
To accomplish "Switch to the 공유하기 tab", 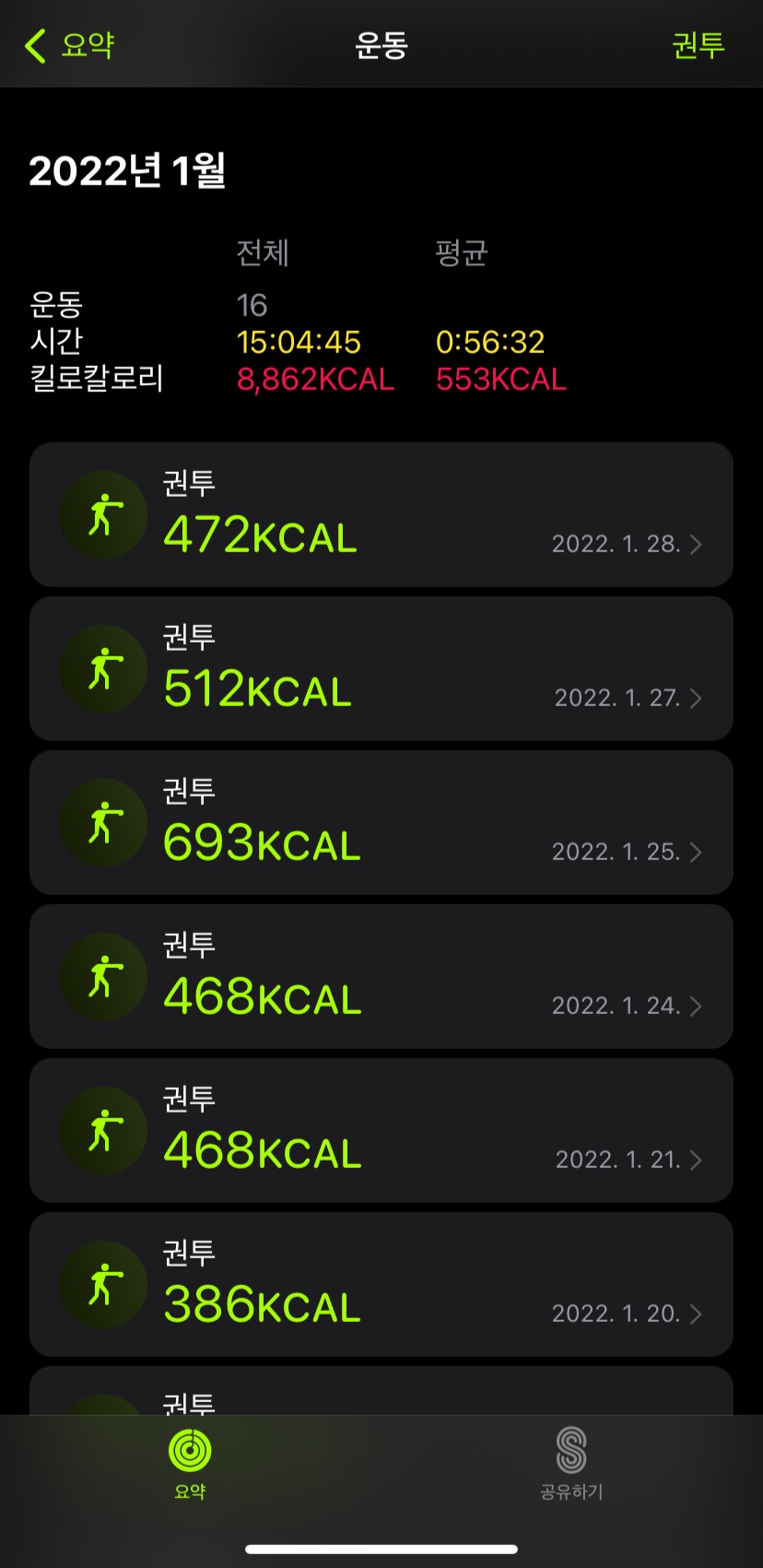I will tap(571, 1462).
